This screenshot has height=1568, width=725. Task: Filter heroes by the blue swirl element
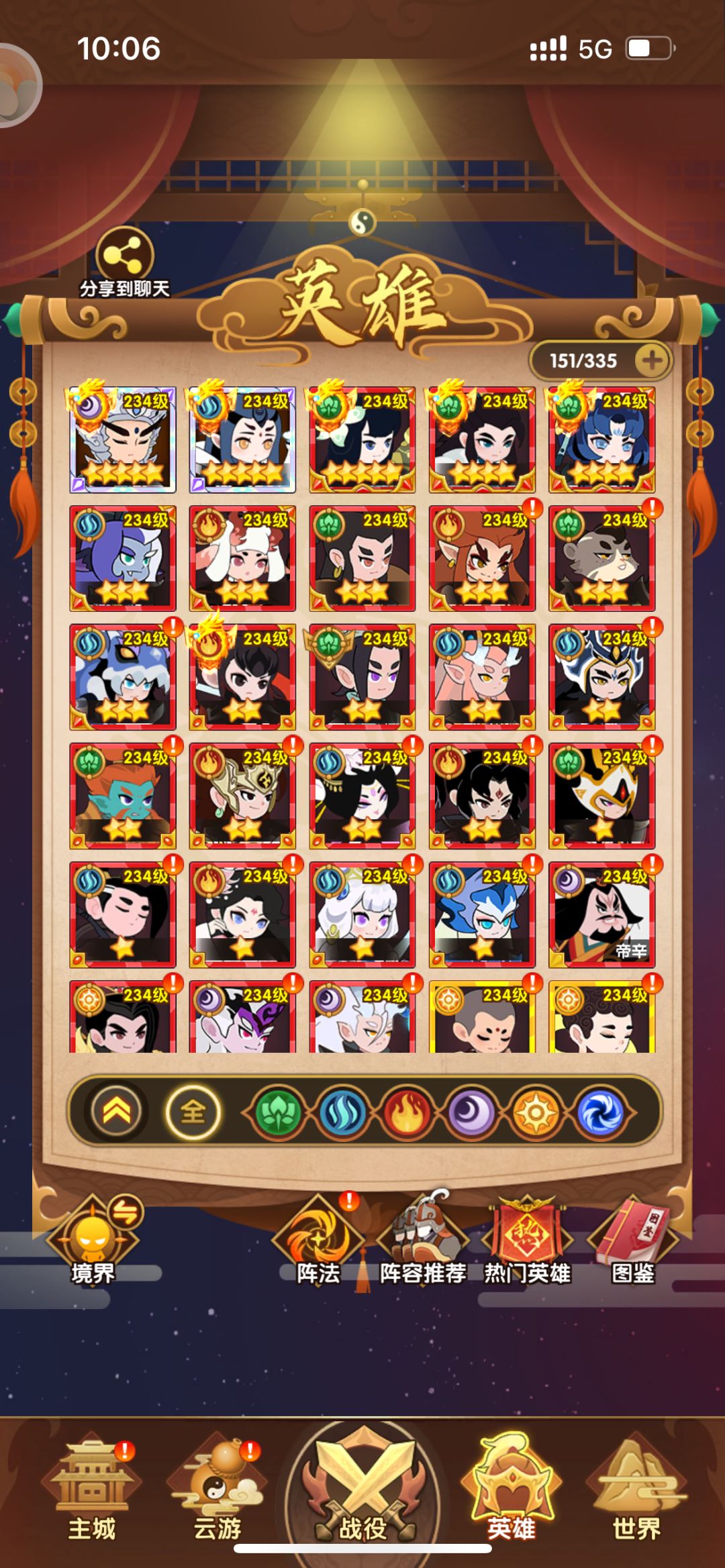pyautogui.click(x=600, y=1112)
